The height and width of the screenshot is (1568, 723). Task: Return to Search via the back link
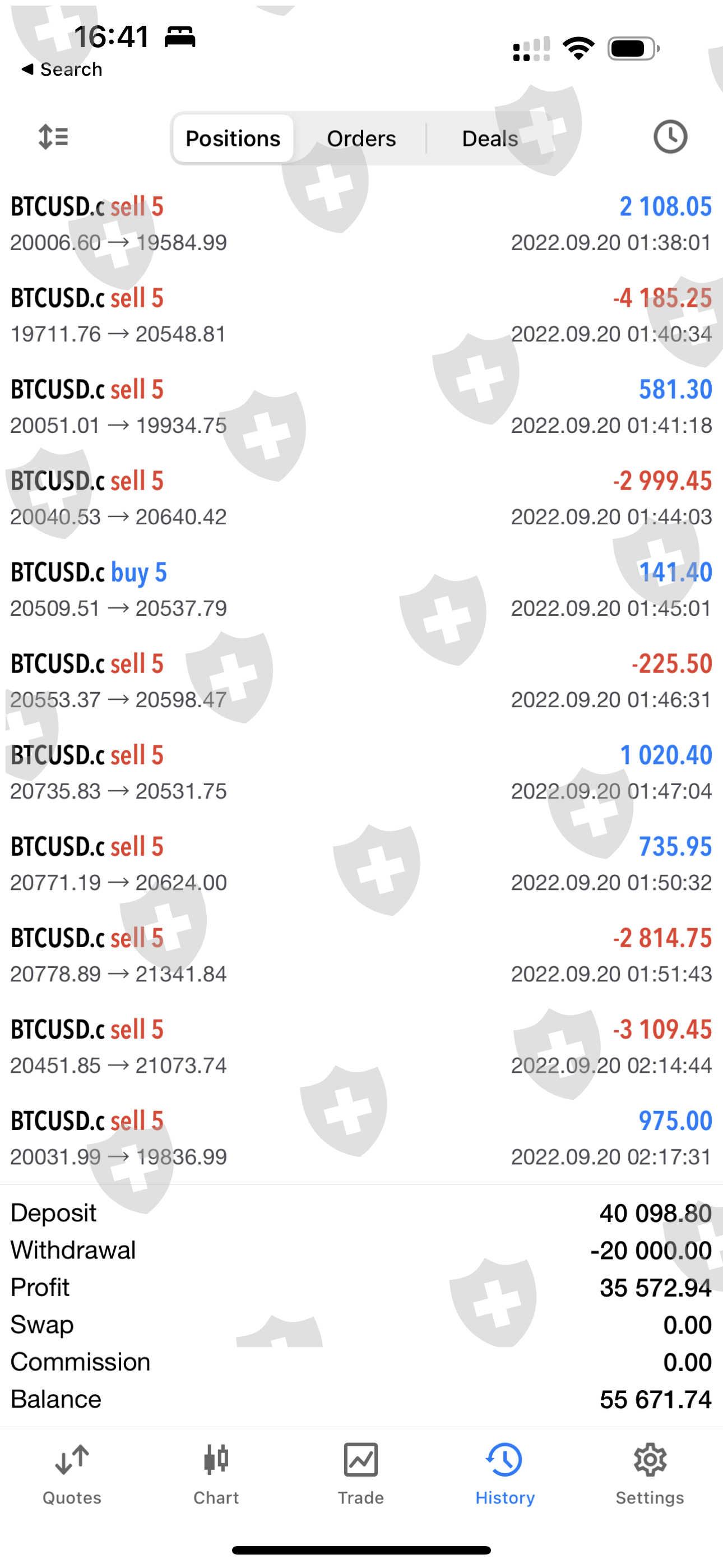click(62, 70)
